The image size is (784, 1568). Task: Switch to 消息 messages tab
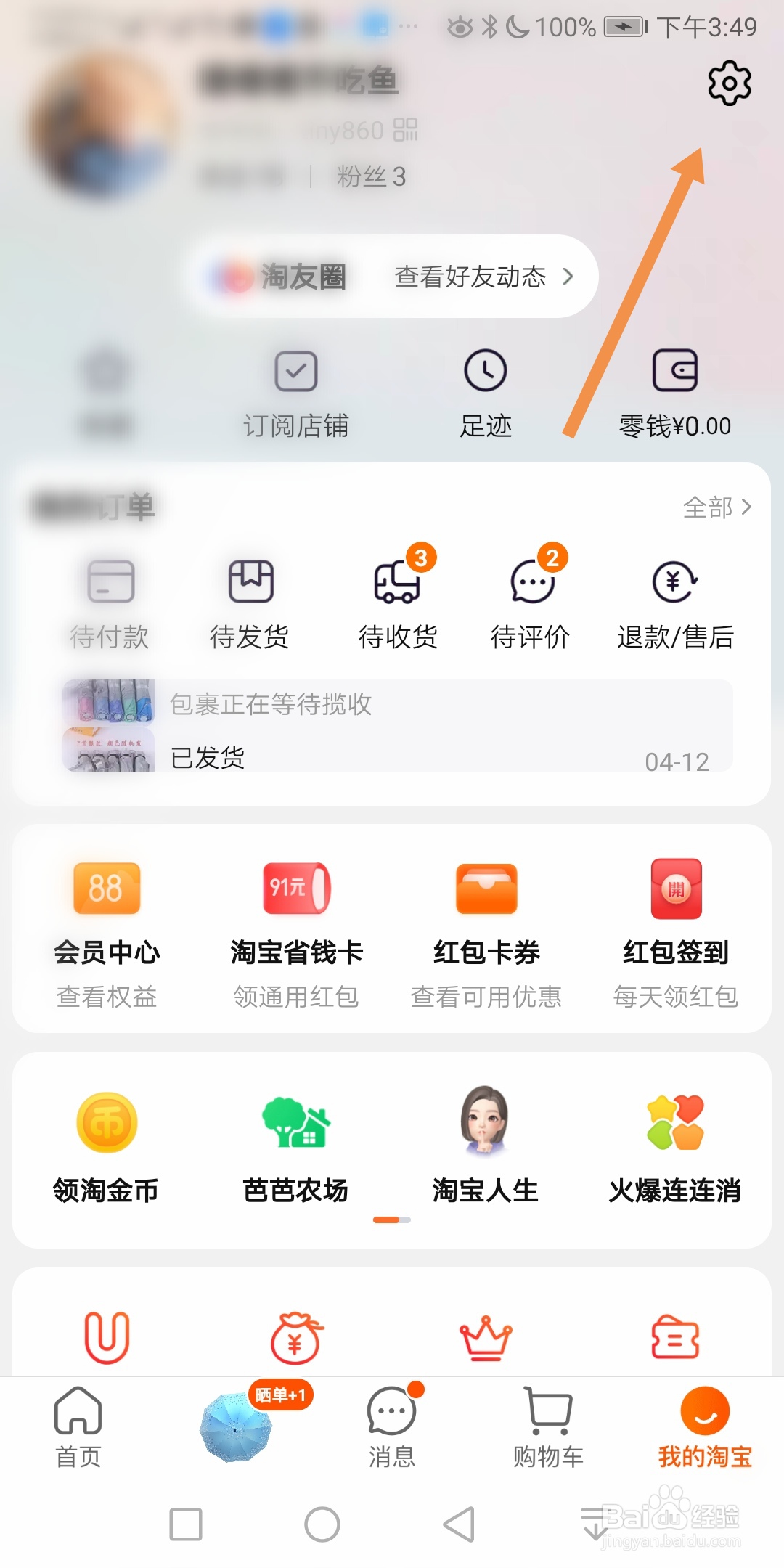391,1426
